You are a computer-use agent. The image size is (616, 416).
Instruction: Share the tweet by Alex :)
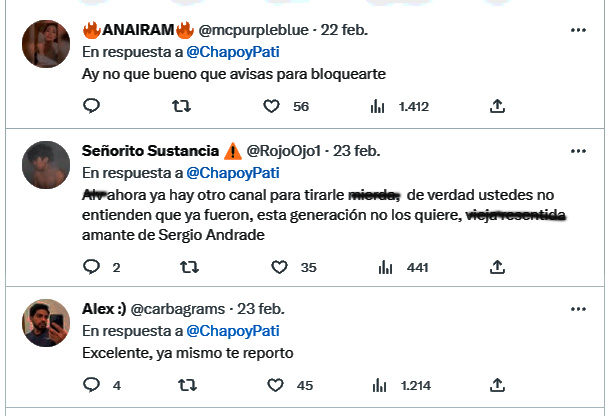[x=497, y=385]
